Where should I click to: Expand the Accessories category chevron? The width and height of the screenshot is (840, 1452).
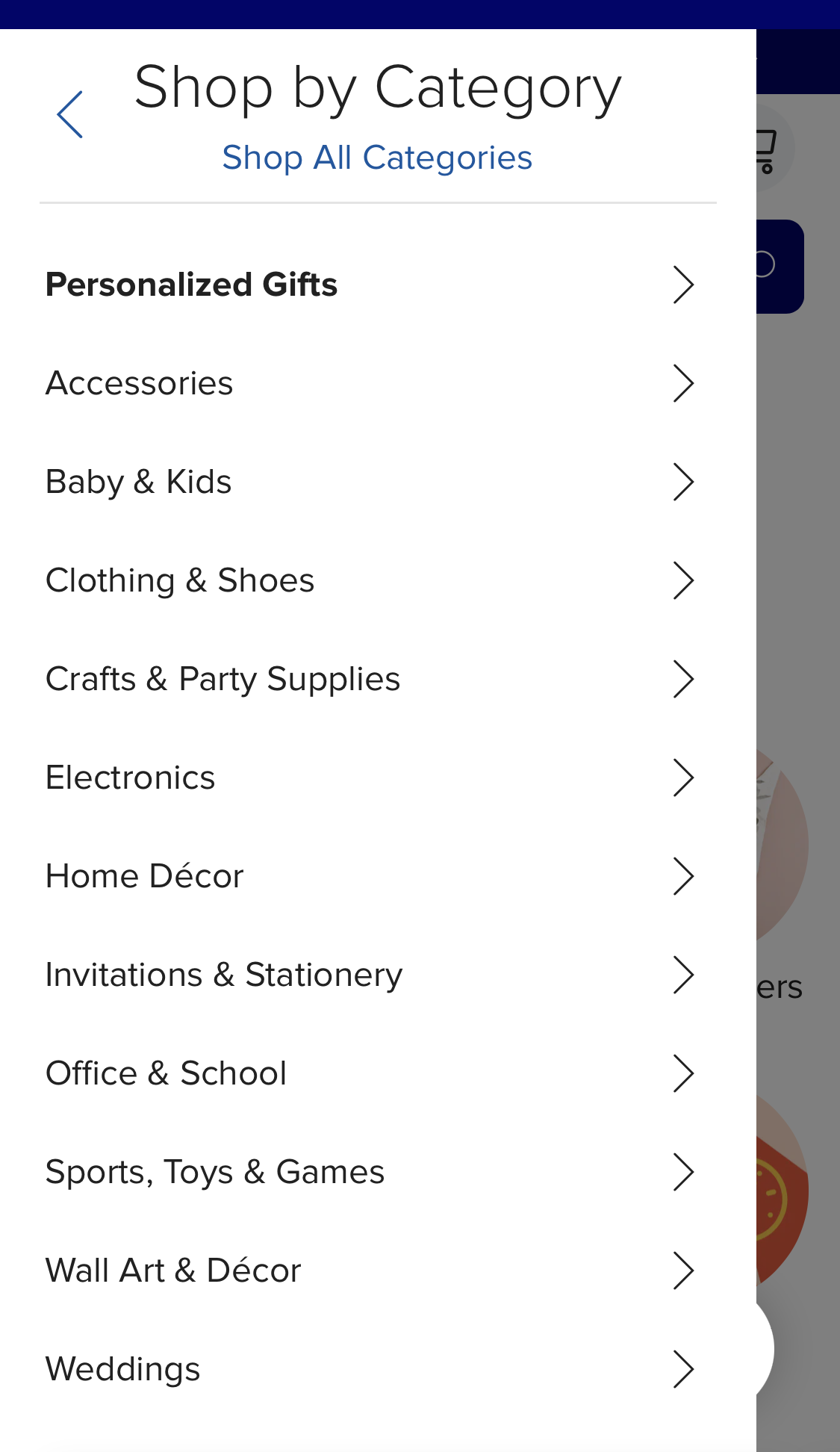[x=683, y=382]
